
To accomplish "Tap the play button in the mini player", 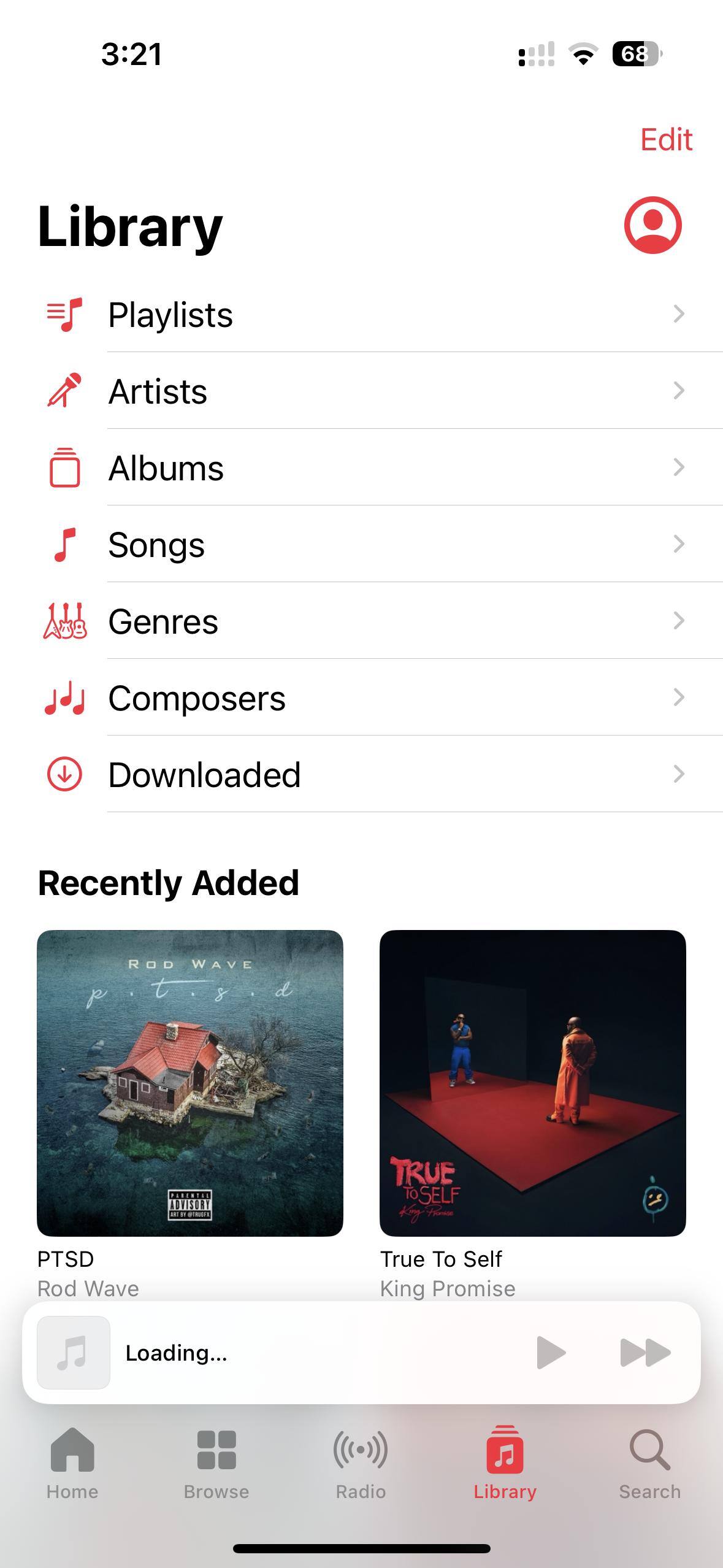I will (x=550, y=1353).
